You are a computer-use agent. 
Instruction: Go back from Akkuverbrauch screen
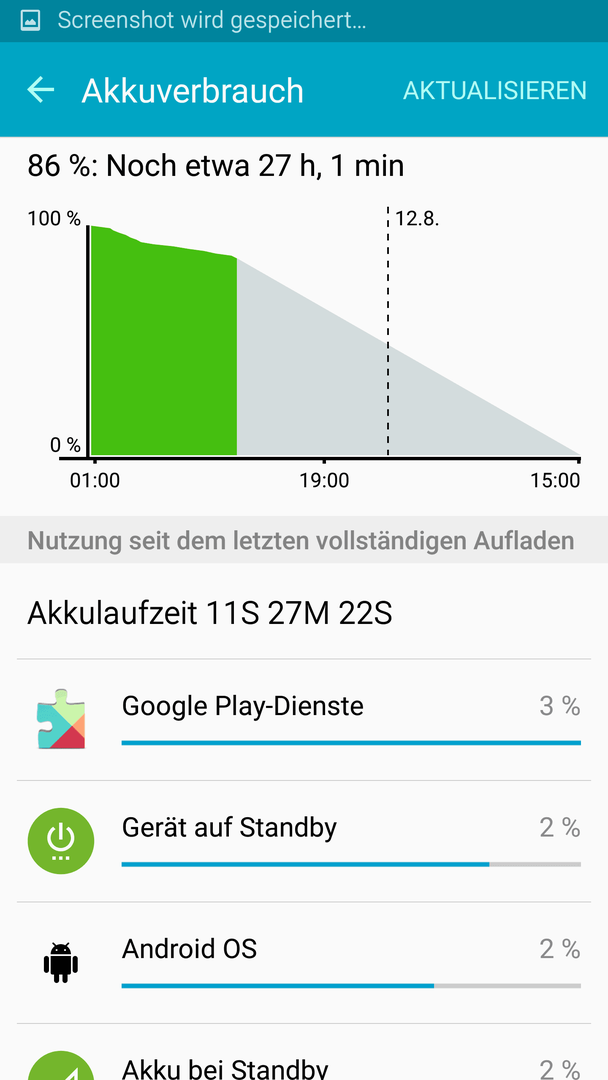pyautogui.click(x=40, y=91)
